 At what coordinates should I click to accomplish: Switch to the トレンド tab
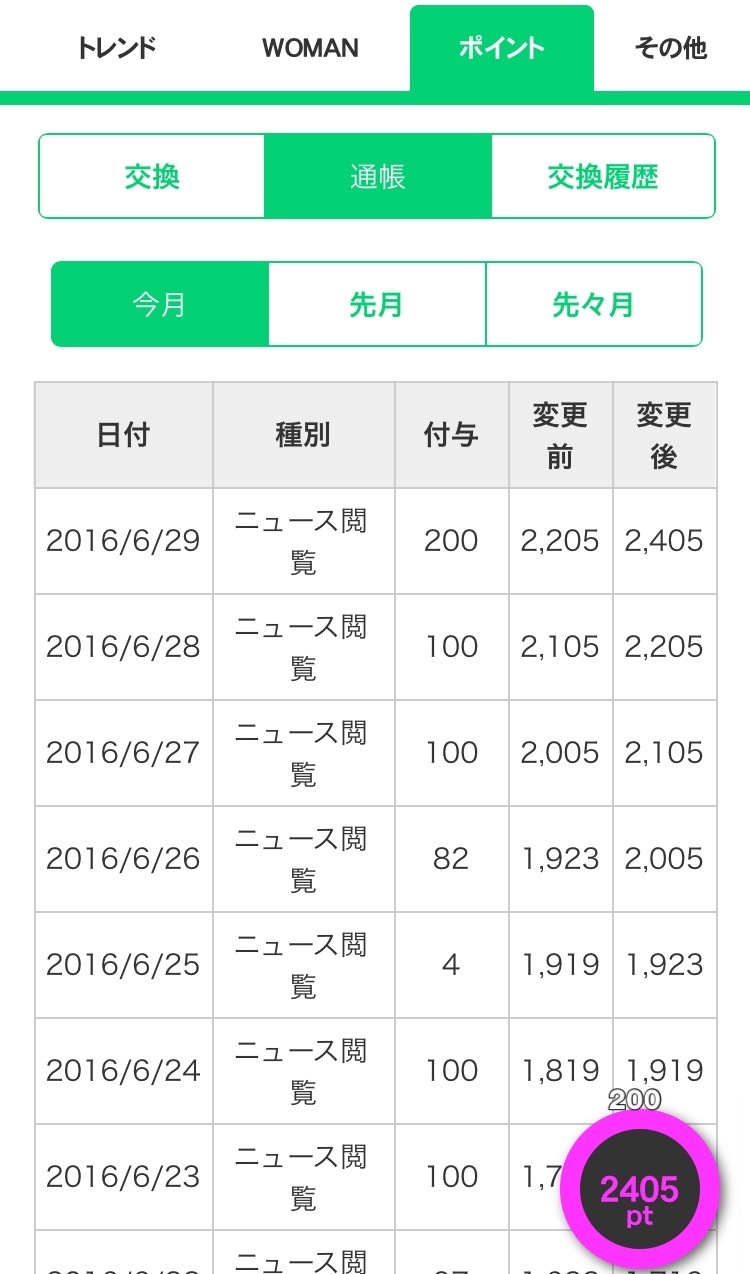point(117,47)
